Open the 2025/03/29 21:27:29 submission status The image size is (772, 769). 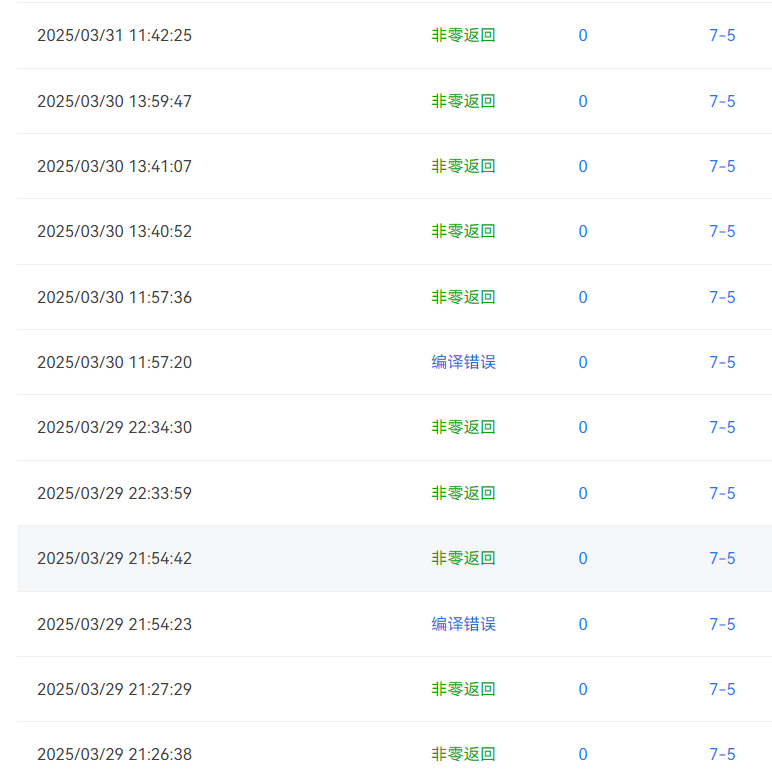coord(463,689)
